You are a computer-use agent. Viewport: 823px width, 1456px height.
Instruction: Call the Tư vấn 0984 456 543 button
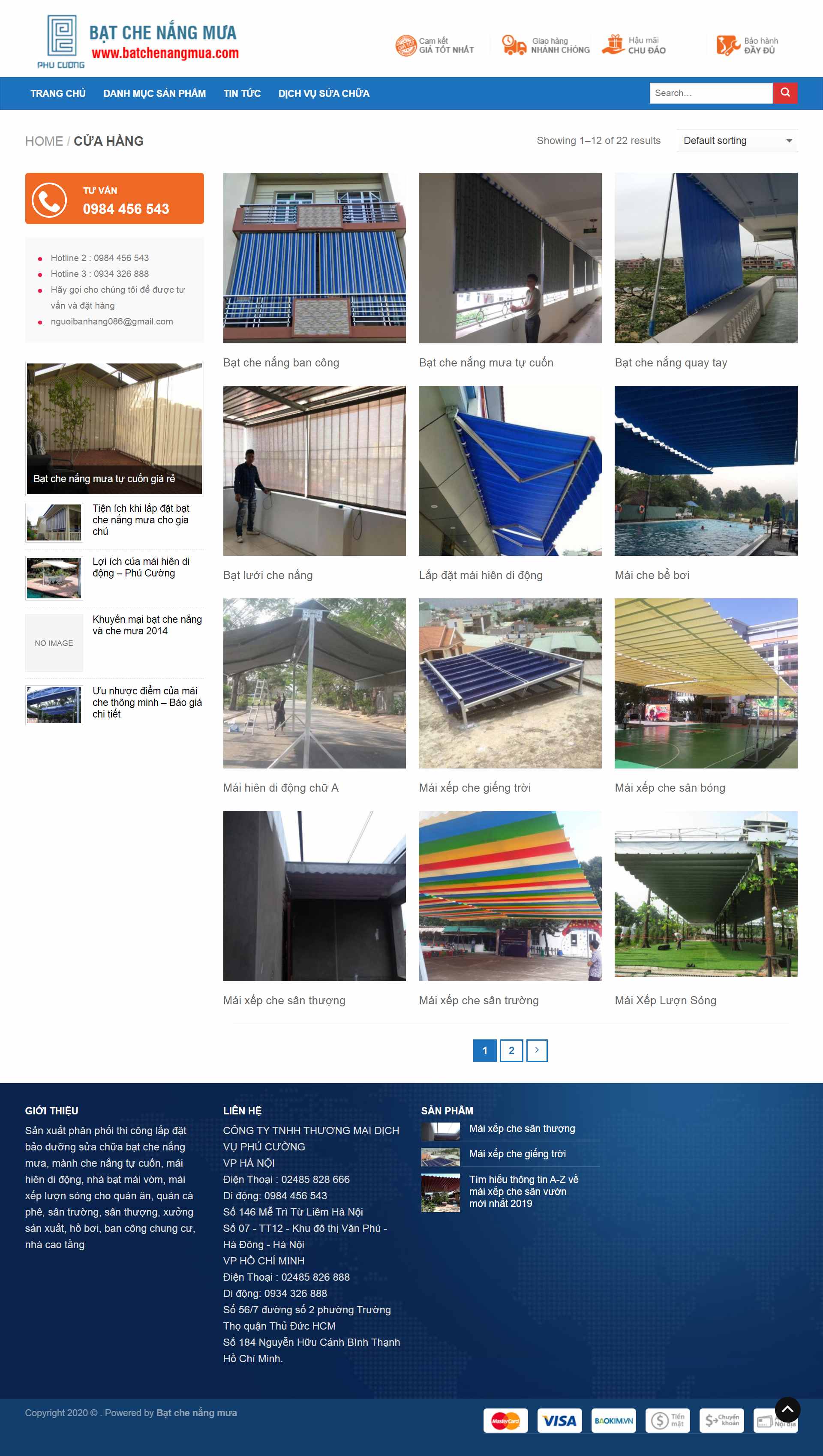point(114,198)
